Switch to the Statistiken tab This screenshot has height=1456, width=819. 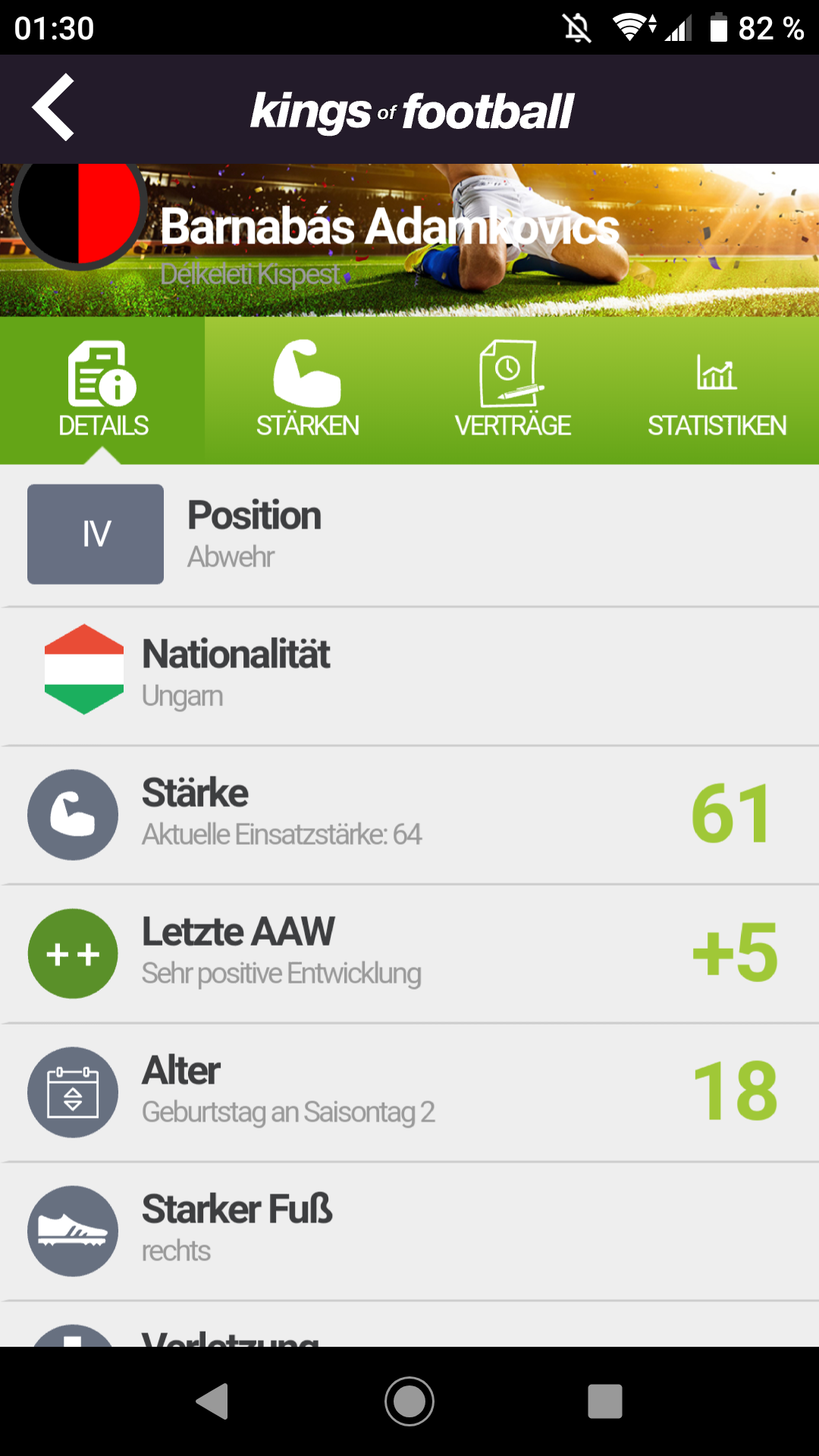tap(717, 390)
